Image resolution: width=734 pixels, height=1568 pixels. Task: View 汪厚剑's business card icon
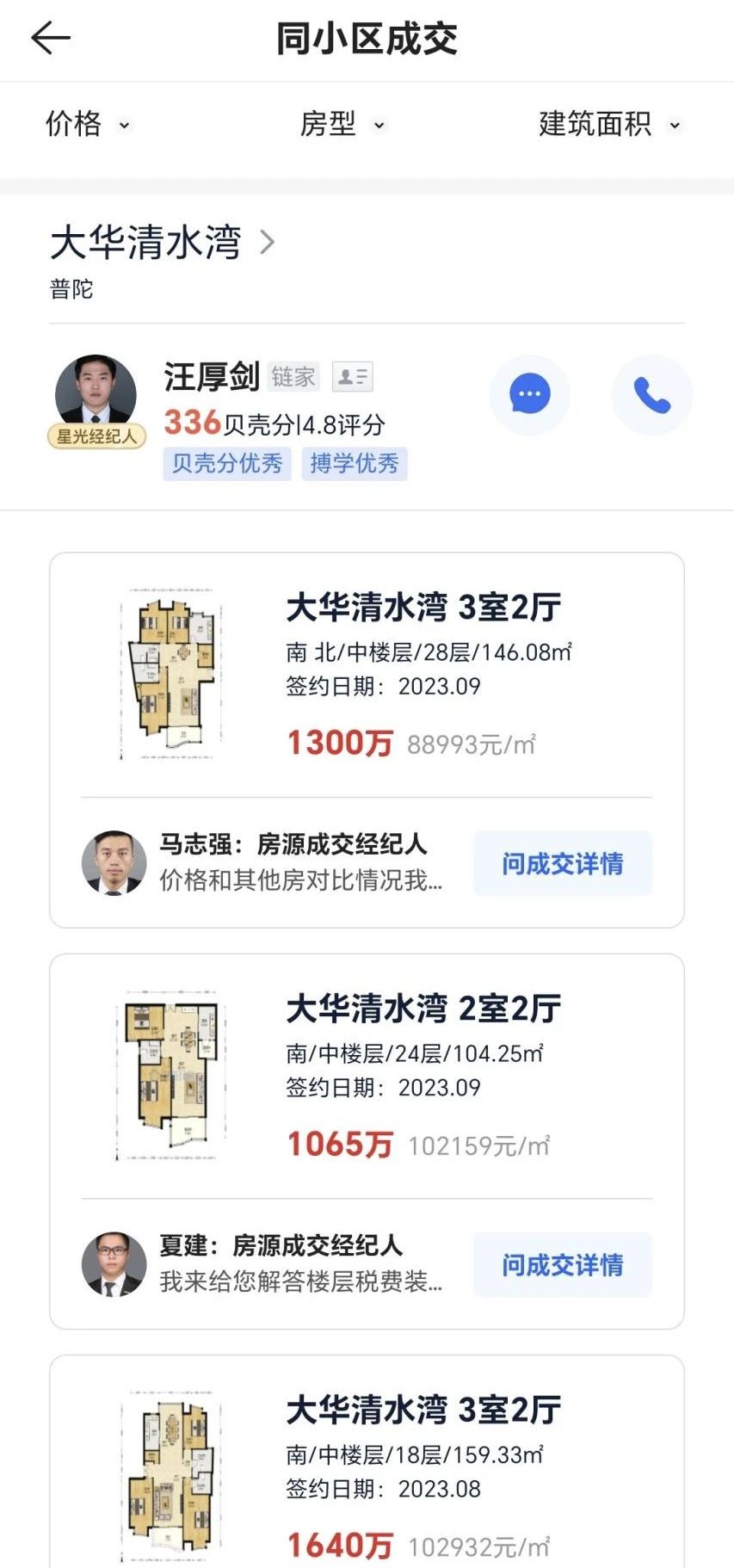[352, 377]
